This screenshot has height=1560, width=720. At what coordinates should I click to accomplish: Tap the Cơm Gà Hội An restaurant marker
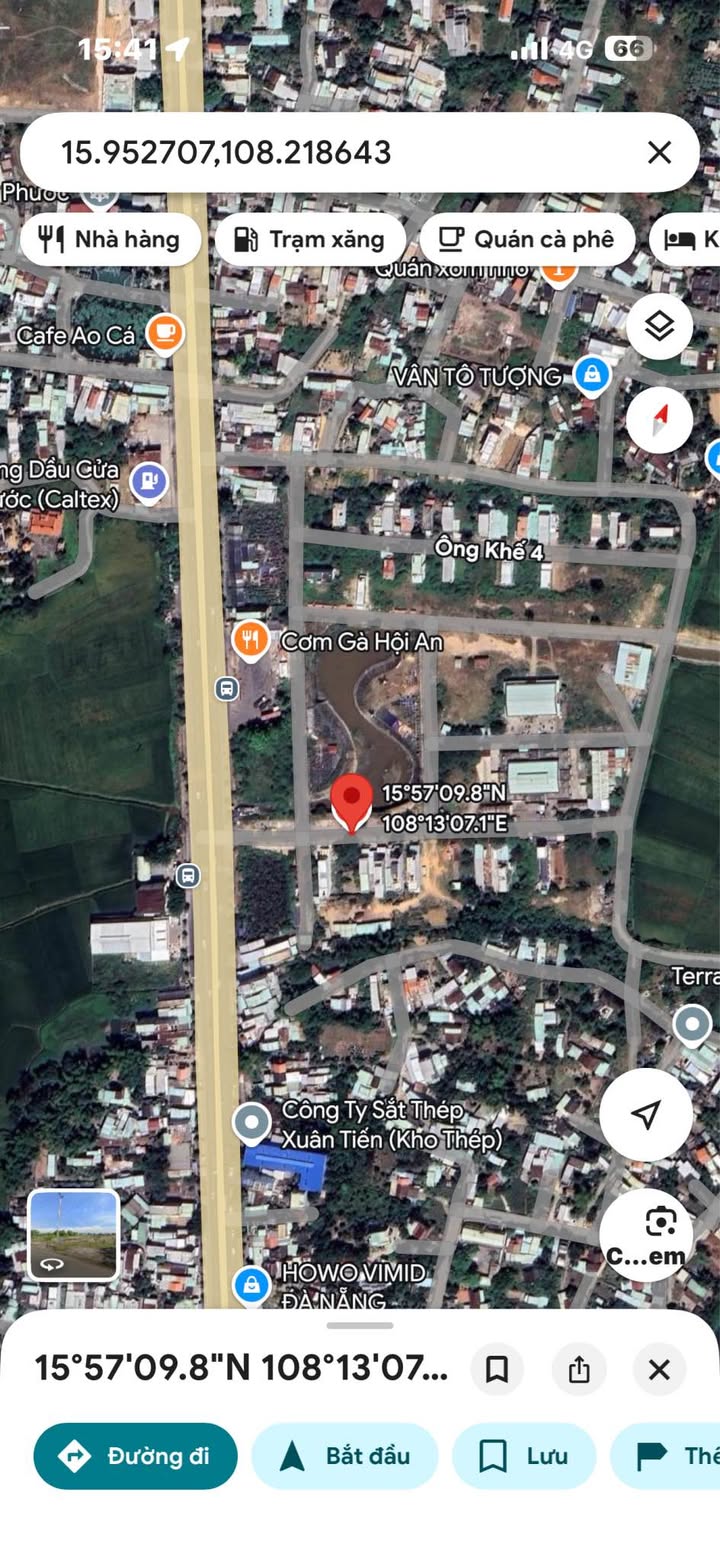pos(250,639)
